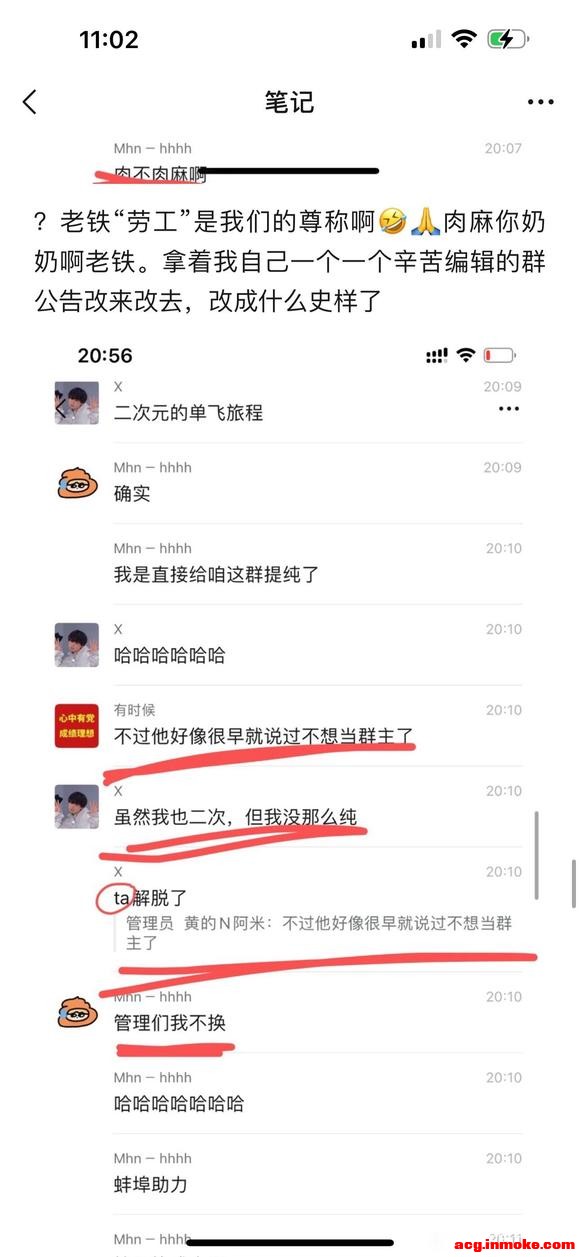
Task: Open the partly visible image with 肉不肉麻啊
Action: [290, 161]
